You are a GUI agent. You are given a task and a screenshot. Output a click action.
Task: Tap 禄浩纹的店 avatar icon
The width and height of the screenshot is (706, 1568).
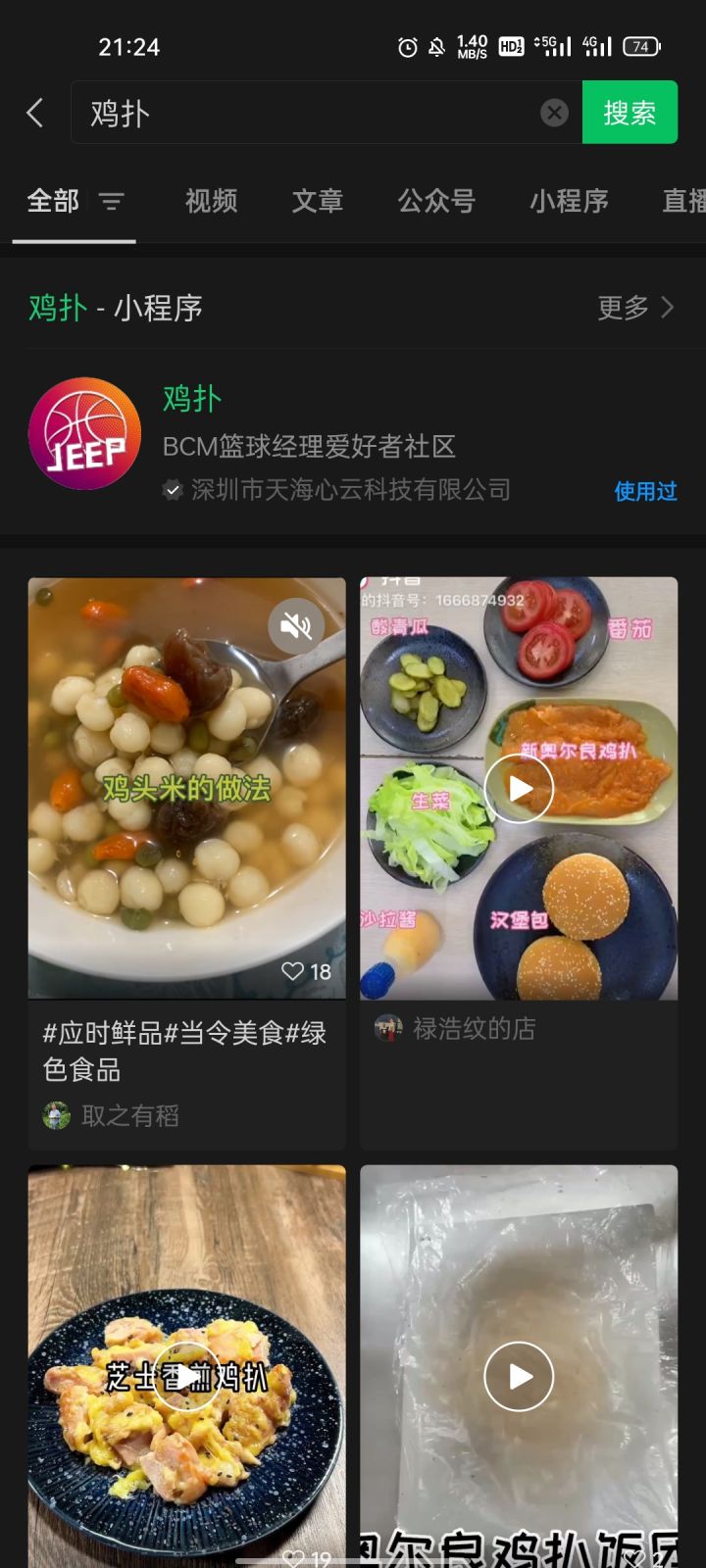pyautogui.click(x=388, y=1028)
